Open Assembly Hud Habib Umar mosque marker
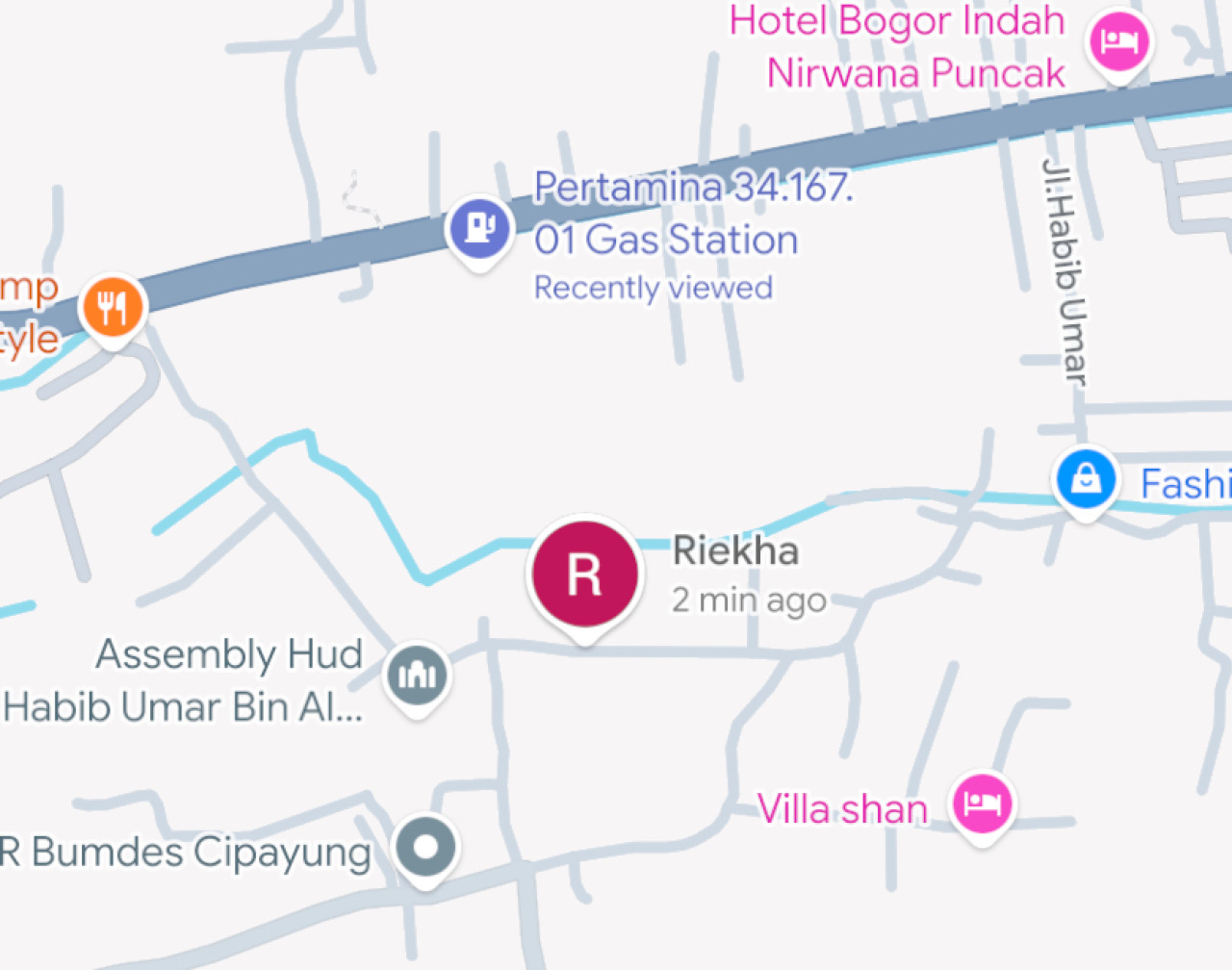 (x=417, y=676)
